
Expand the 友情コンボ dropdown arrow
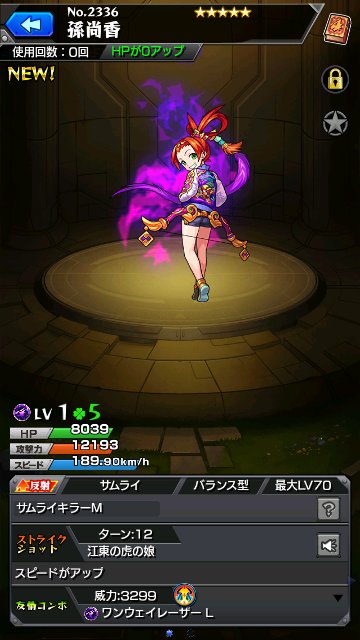[338, 598]
